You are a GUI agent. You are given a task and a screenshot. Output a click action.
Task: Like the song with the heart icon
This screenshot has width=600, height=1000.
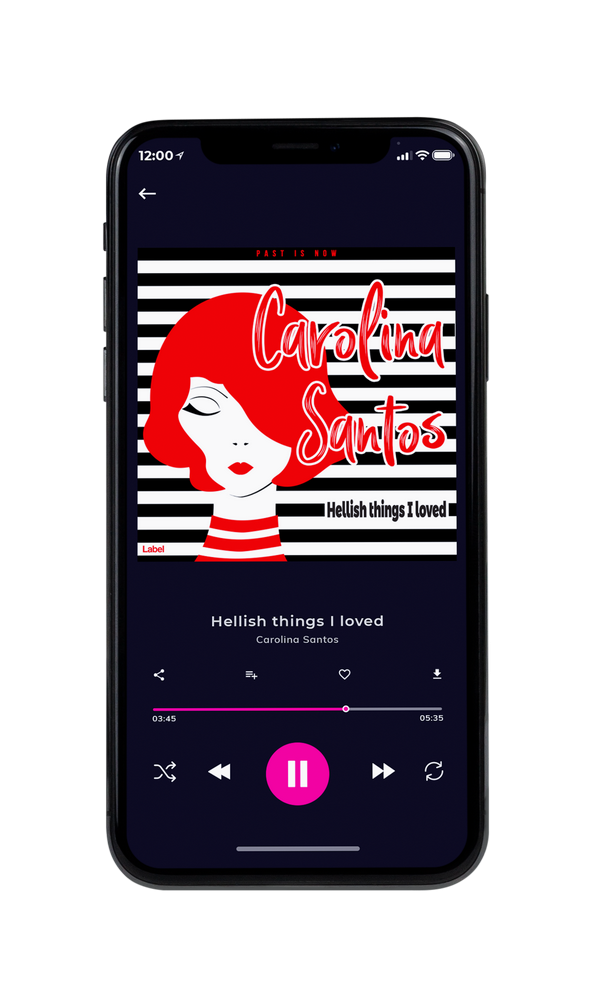[x=344, y=674]
